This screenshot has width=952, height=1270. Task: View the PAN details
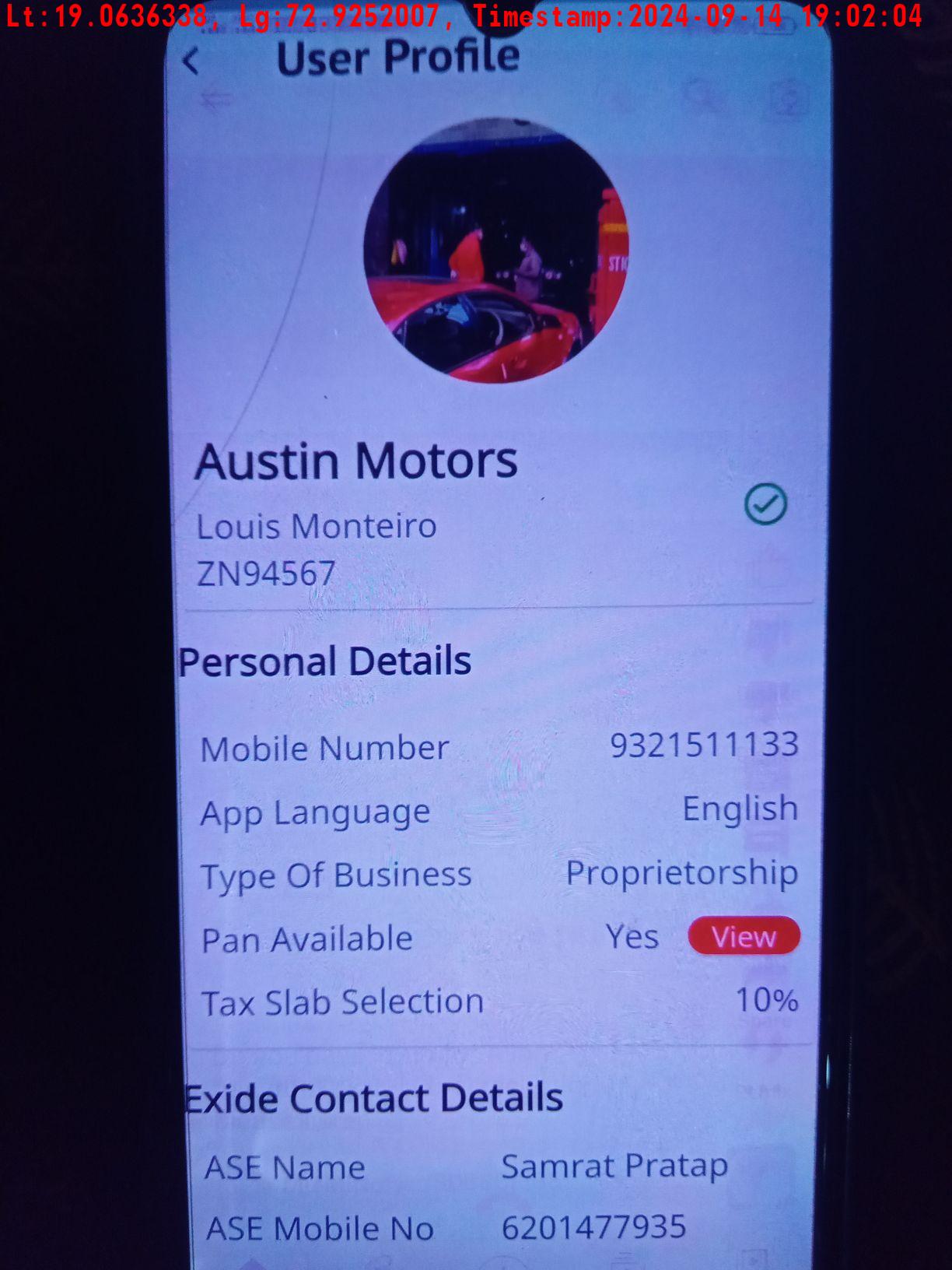pyautogui.click(x=744, y=936)
